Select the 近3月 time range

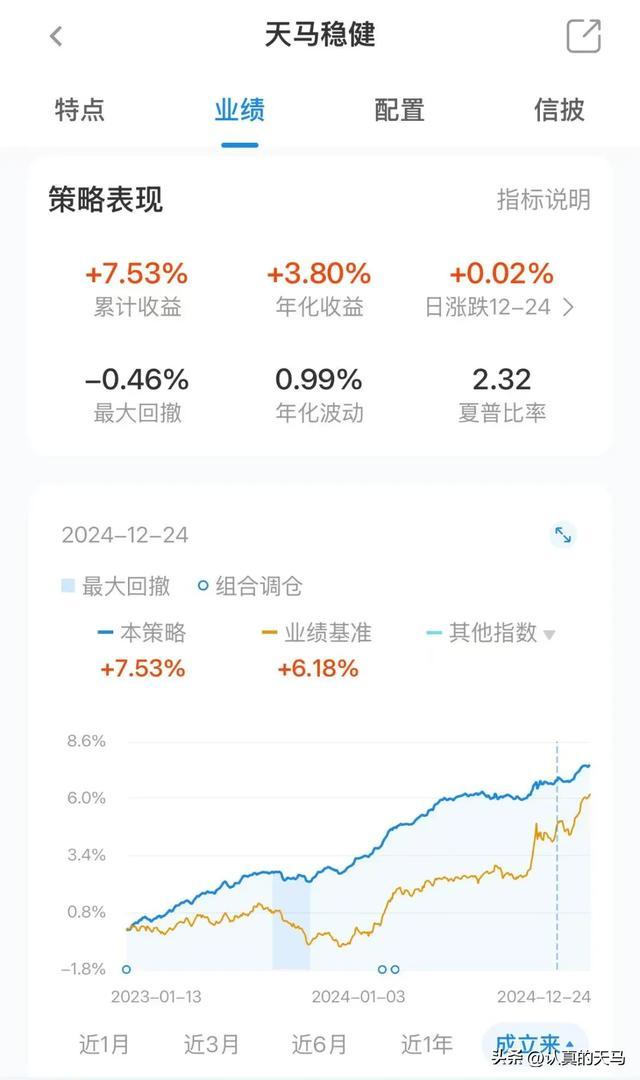pyautogui.click(x=211, y=1044)
